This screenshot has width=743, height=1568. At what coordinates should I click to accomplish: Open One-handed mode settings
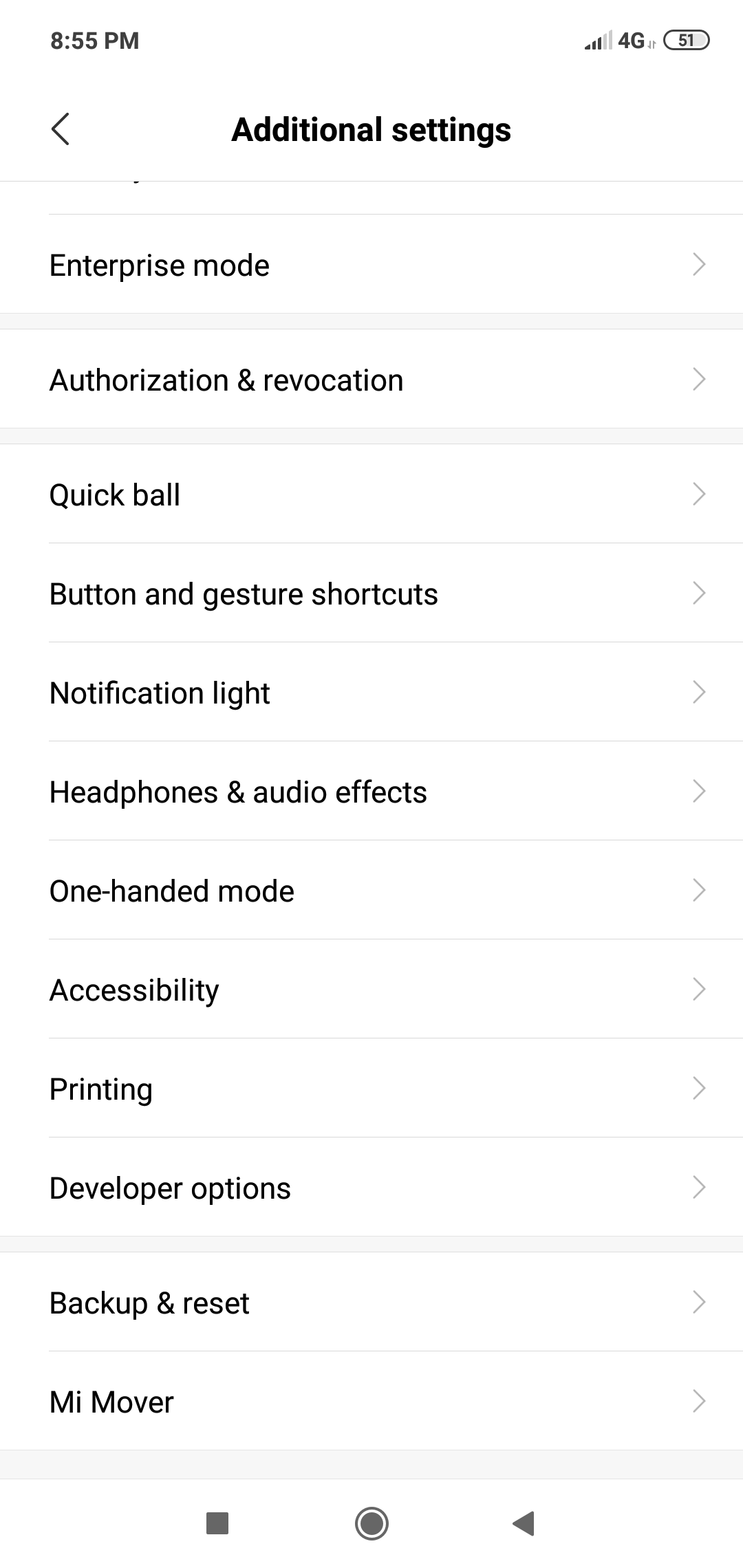(371, 890)
